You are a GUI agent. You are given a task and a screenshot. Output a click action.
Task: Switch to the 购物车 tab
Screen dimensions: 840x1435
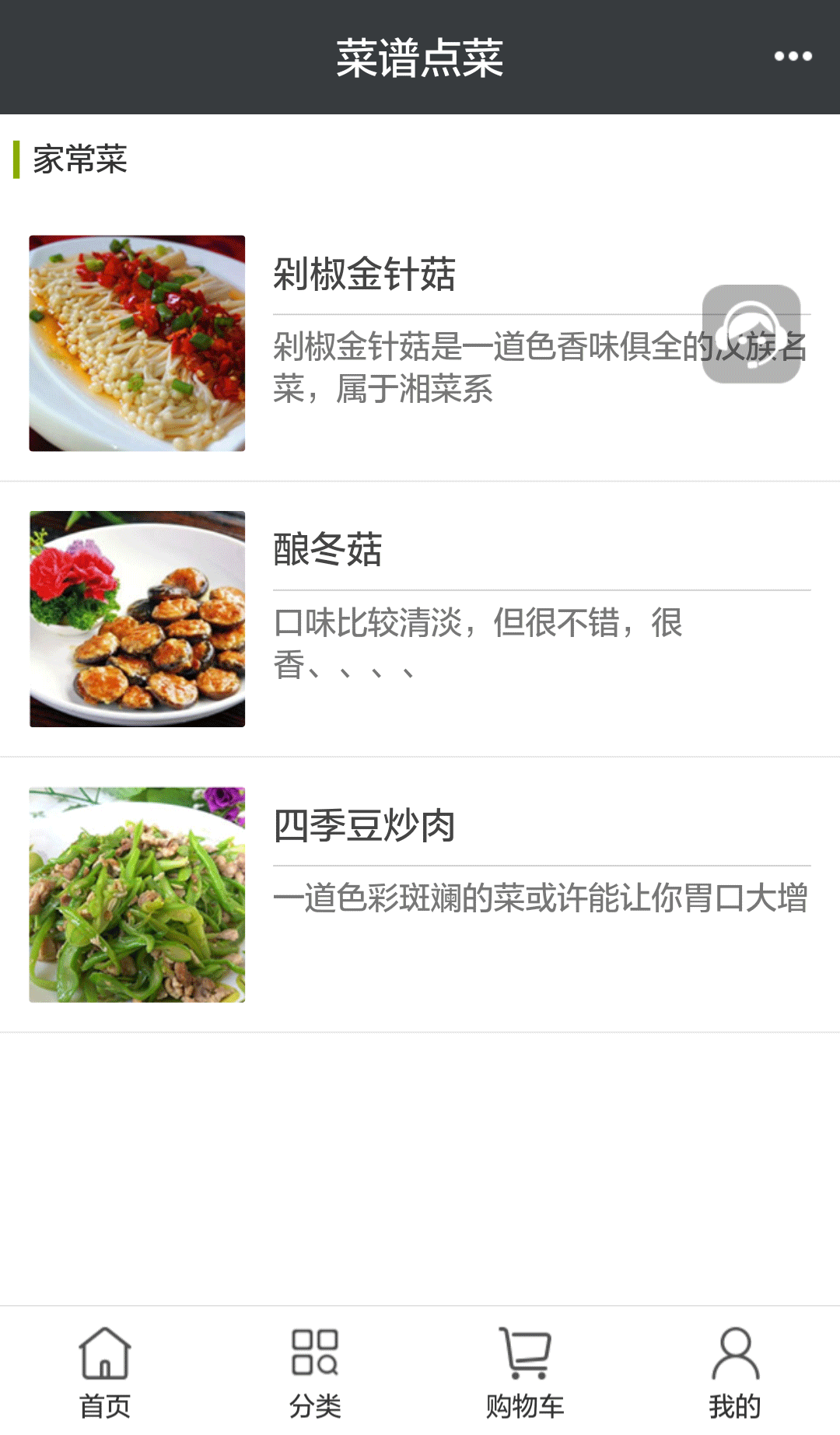pyautogui.click(x=524, y=1369)
